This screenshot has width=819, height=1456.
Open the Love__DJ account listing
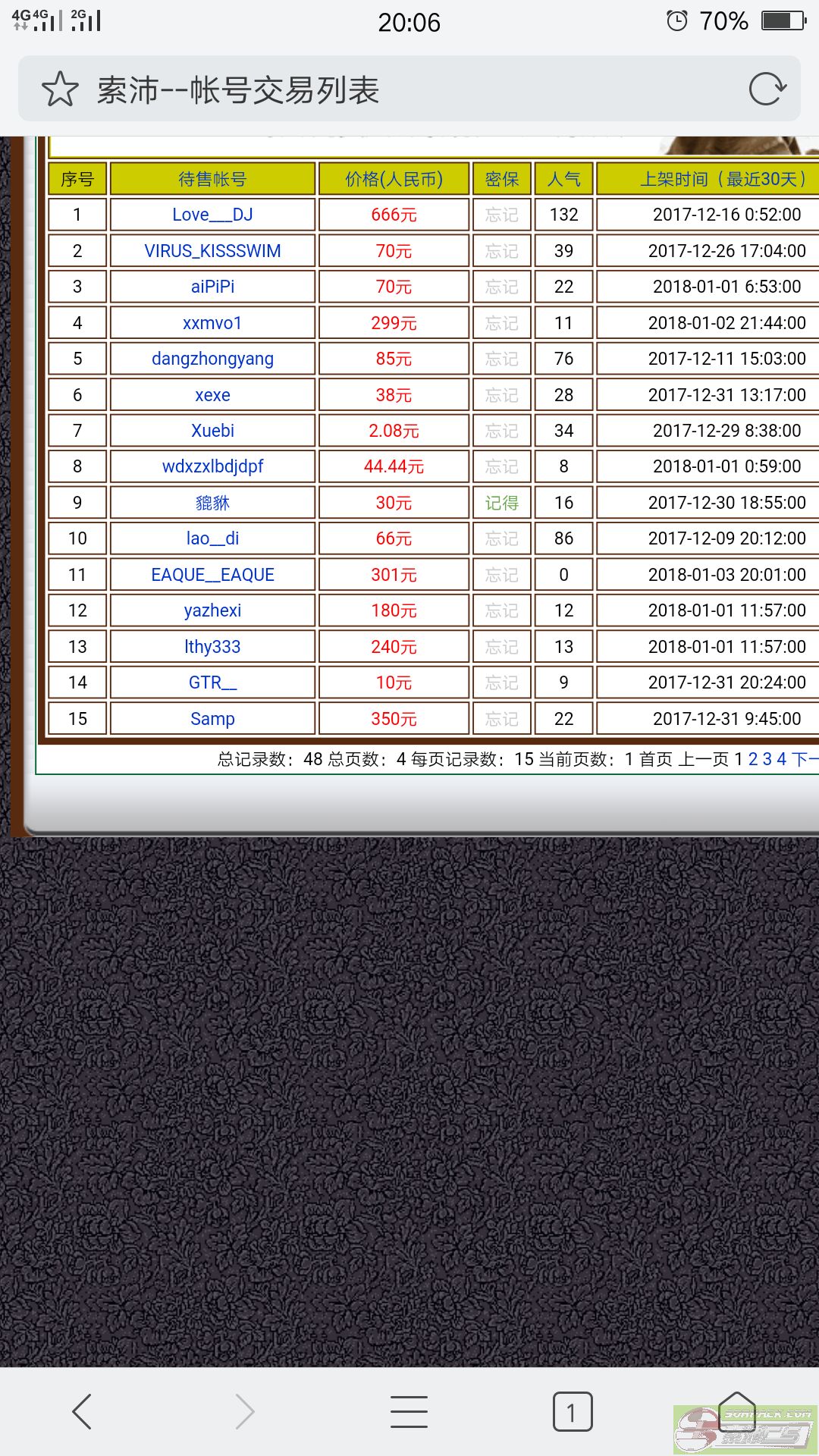212,215
